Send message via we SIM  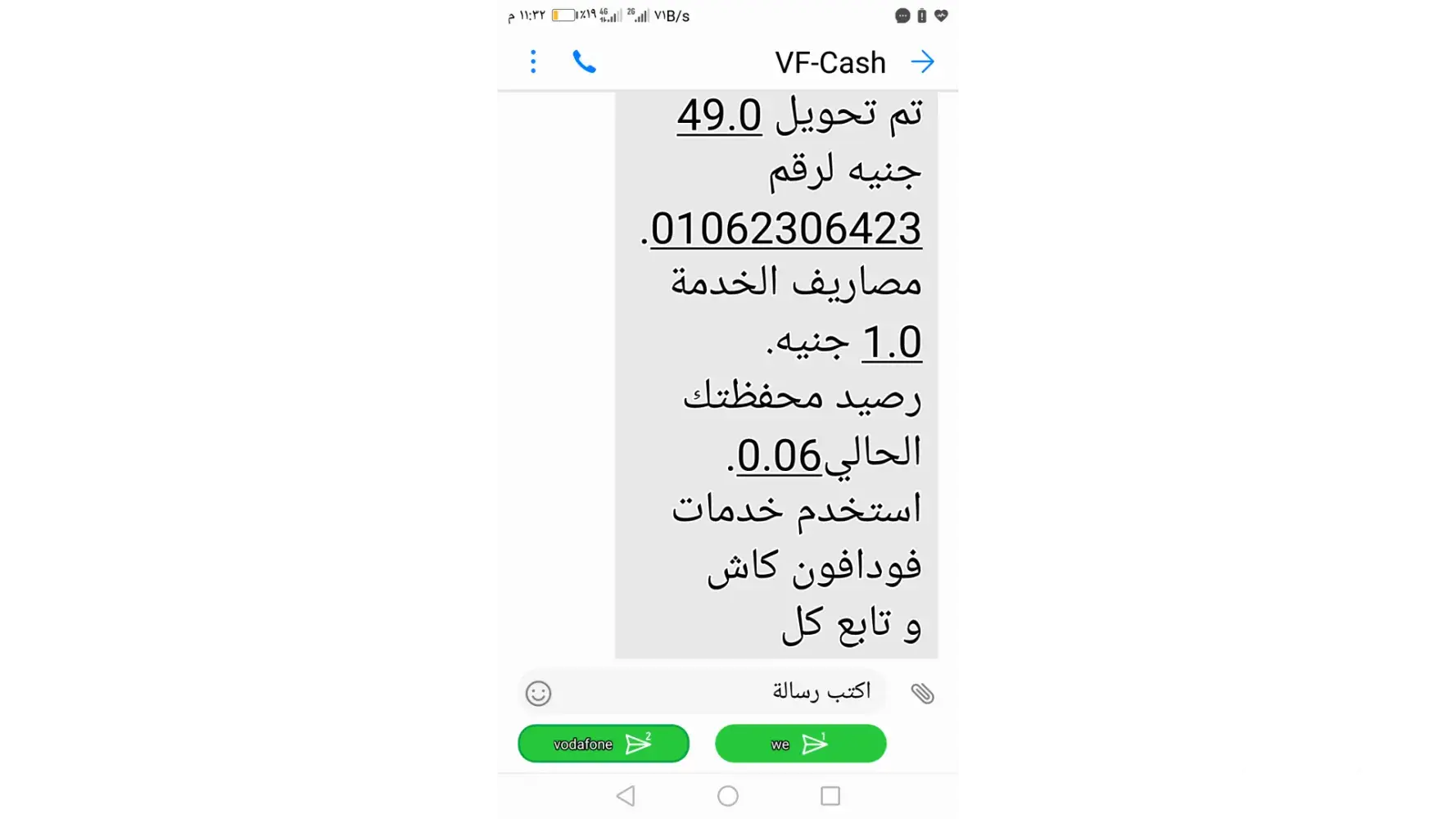point(800,744)
